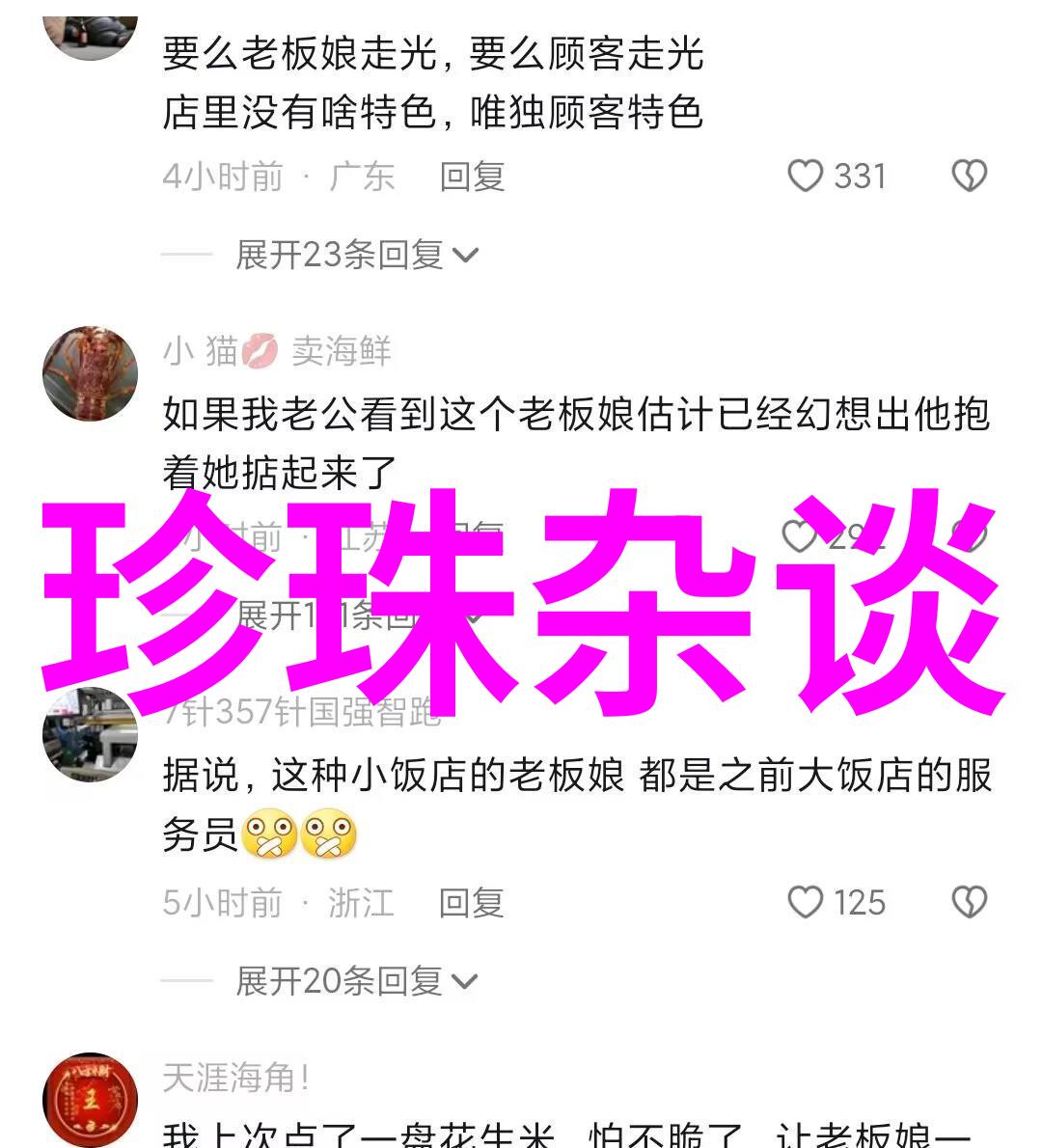Dislike the comment posted from 浙江
Image resolution: width=1042 pixels, height=1148 pixels.
click(x=969, y=903)
